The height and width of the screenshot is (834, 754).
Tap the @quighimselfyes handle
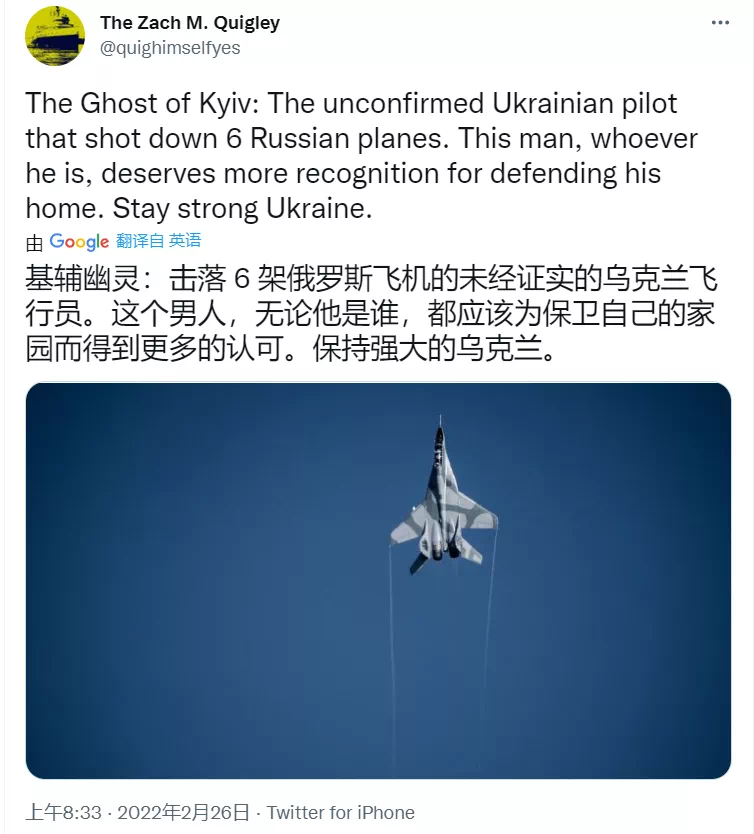coord(170,47)
